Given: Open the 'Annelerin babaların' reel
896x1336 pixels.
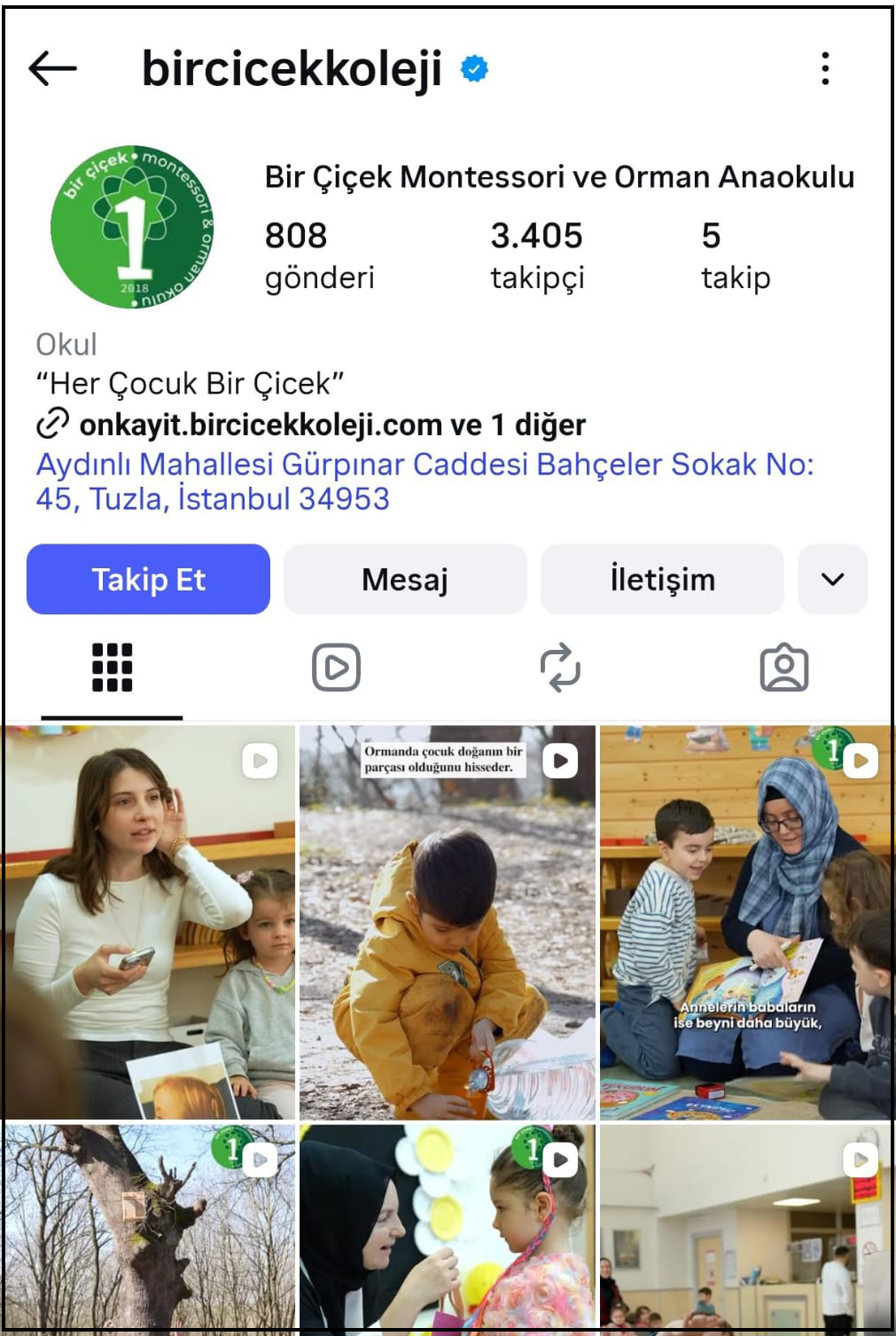Looking at the screenshot, I should click(746, 922).
